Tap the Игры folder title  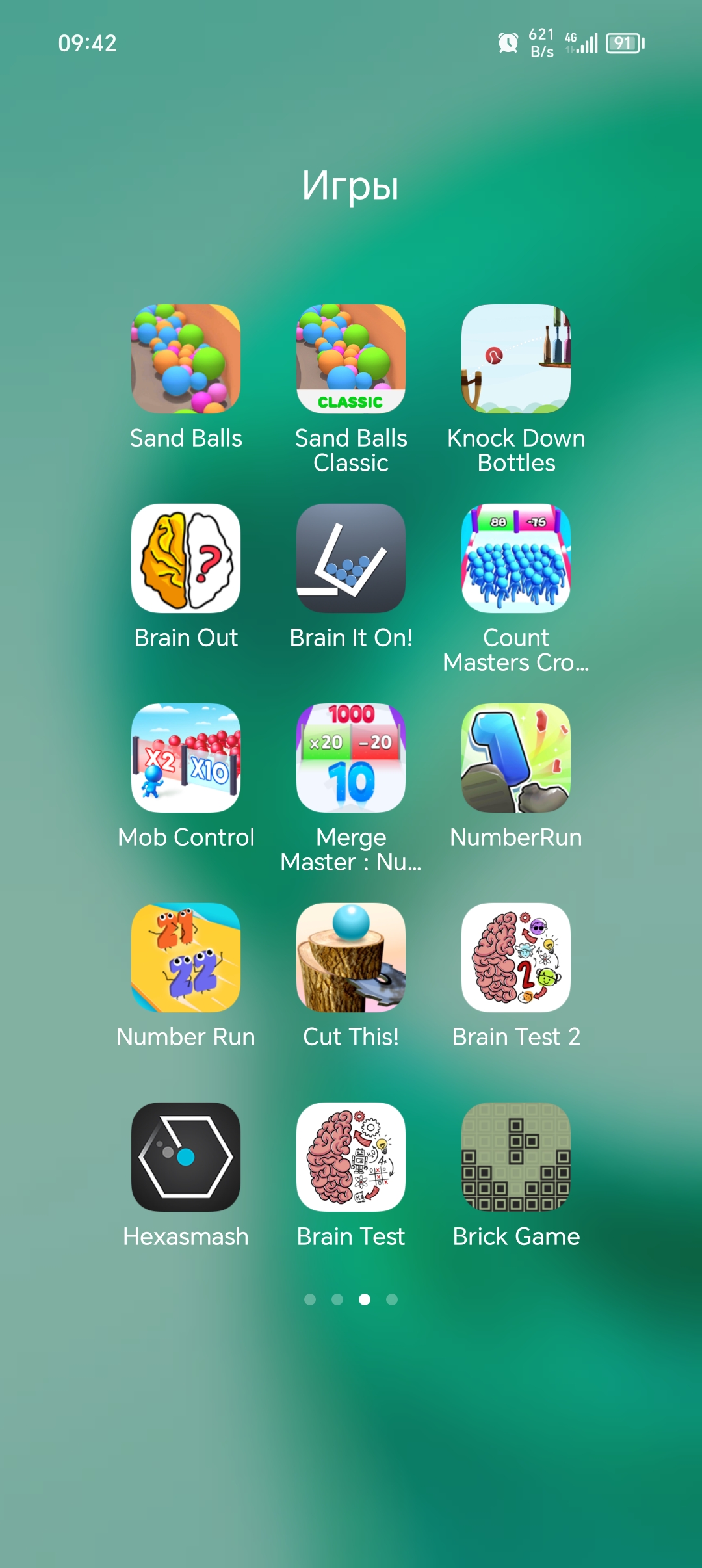click(350, 187)
